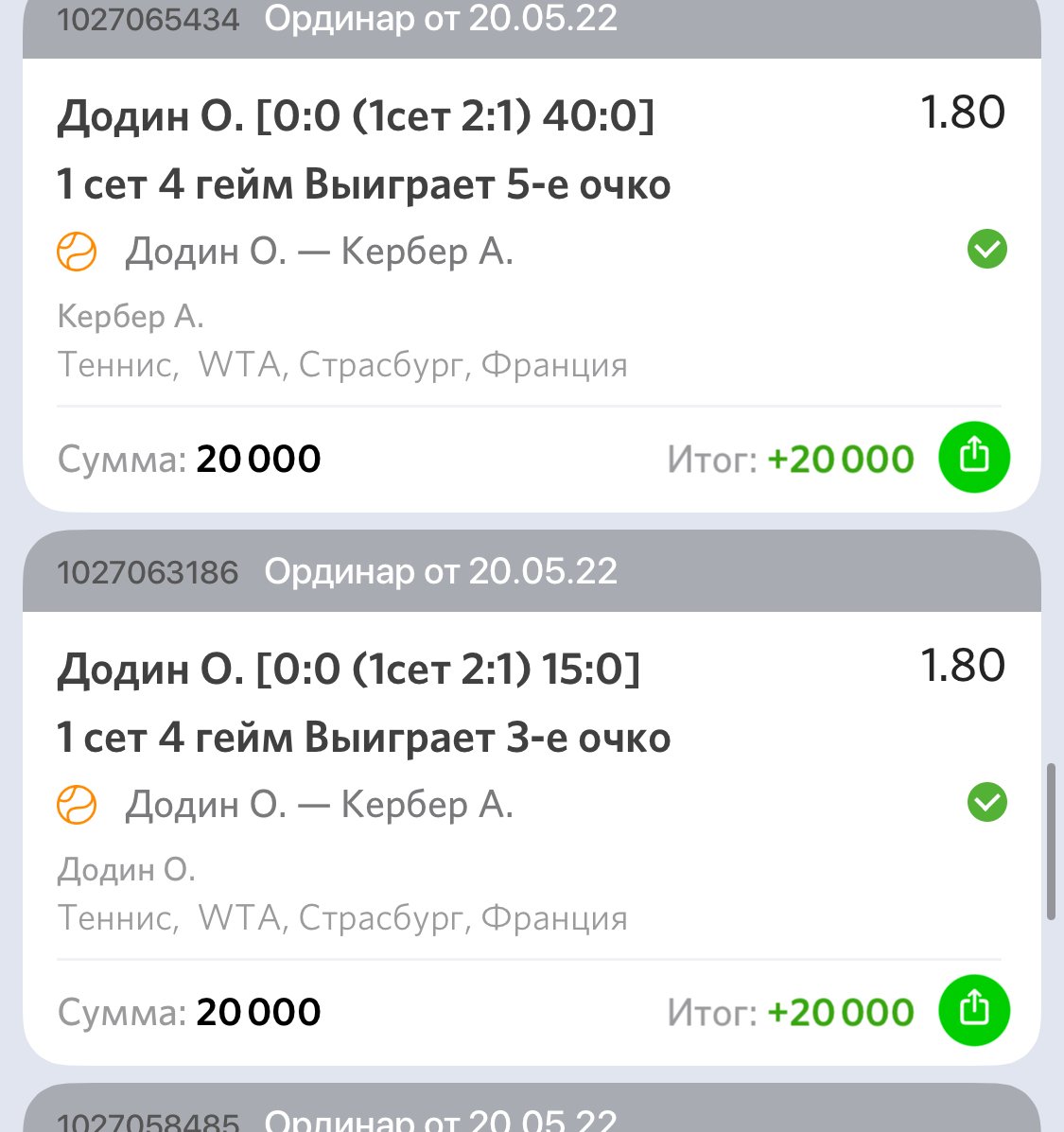
Task: Open bet card for Выиграет 3-е очко
Action: 363,738
